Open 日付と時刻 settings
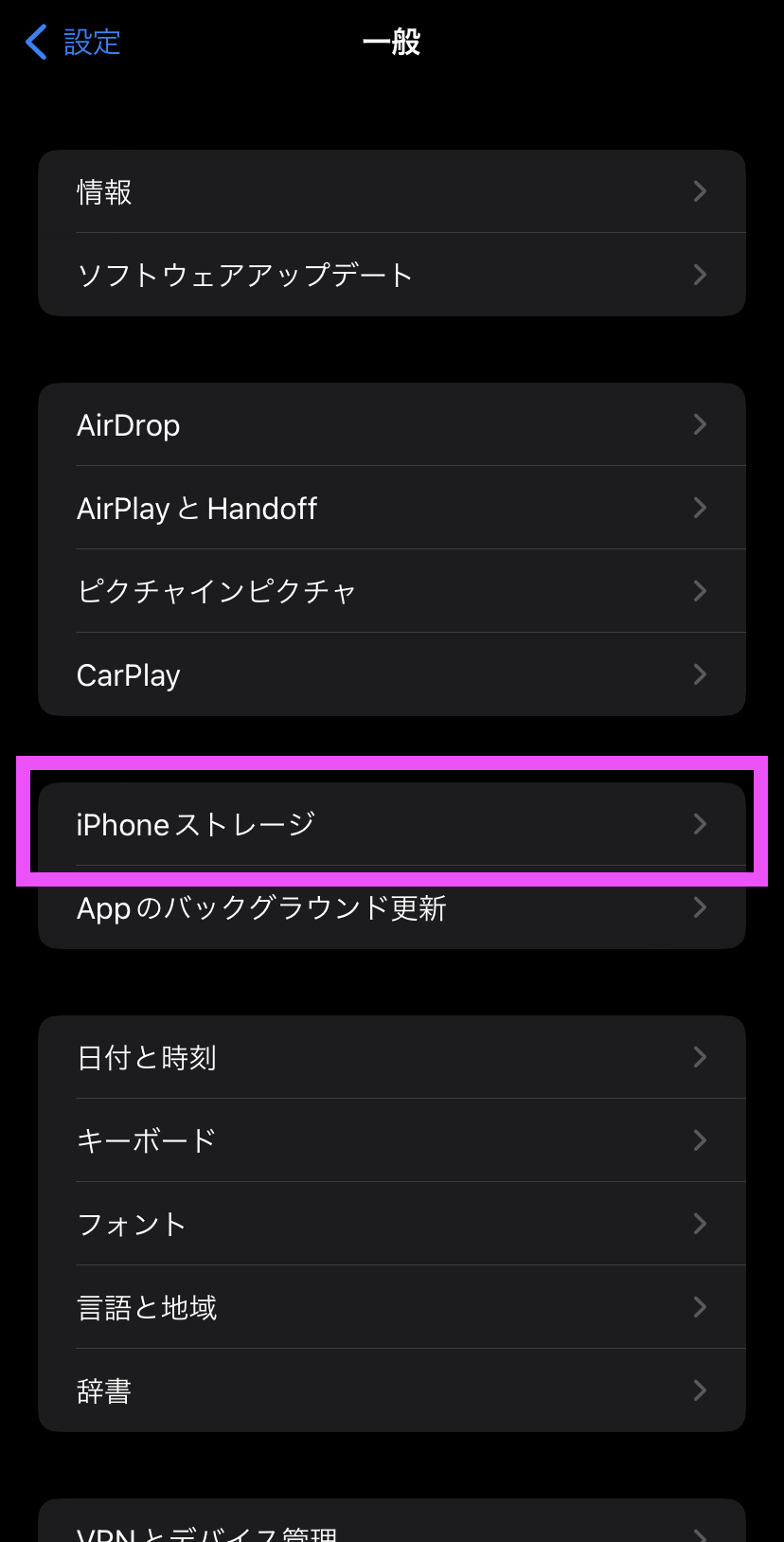Viewport: 784px width, 1542px height. click(391, 1057)
